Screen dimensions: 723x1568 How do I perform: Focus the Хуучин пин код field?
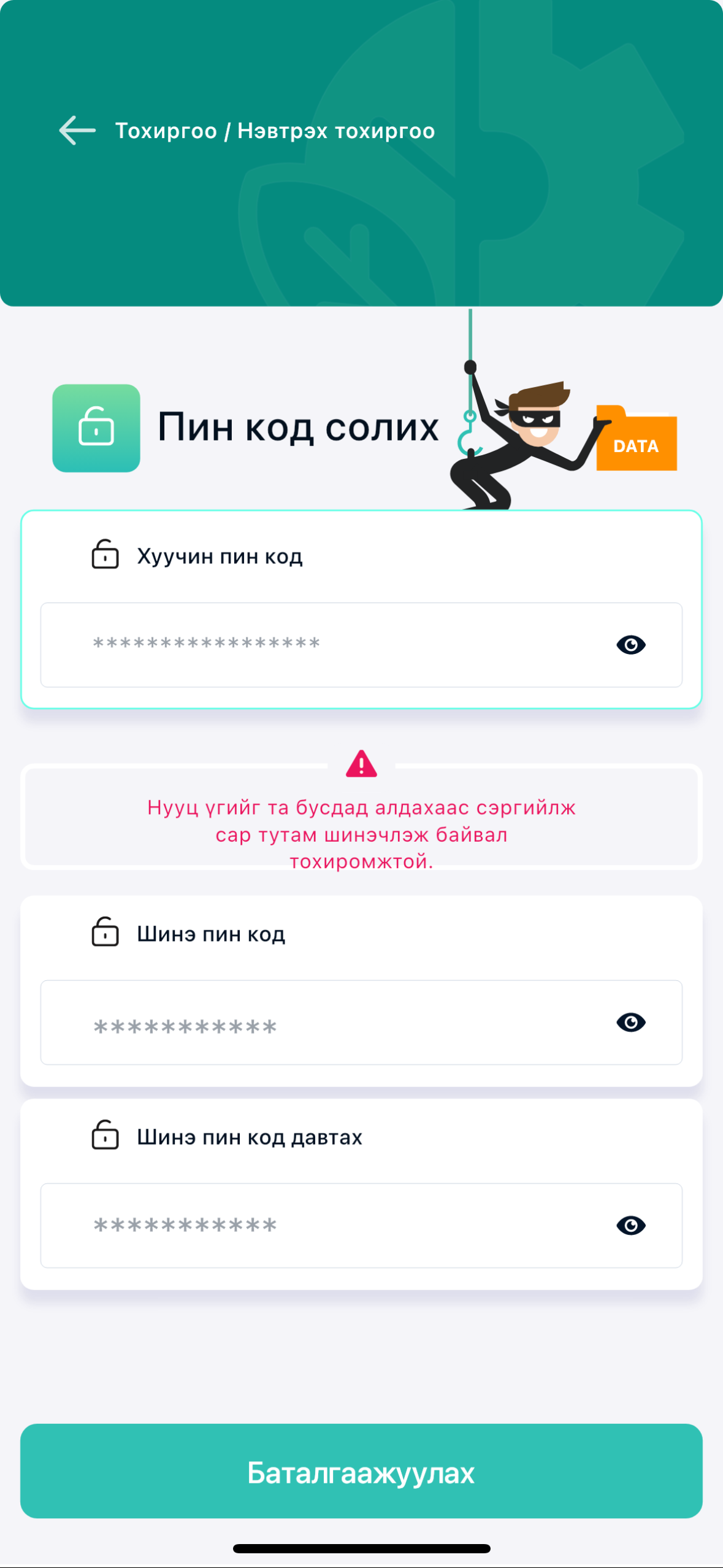click(x=319, y=645)
